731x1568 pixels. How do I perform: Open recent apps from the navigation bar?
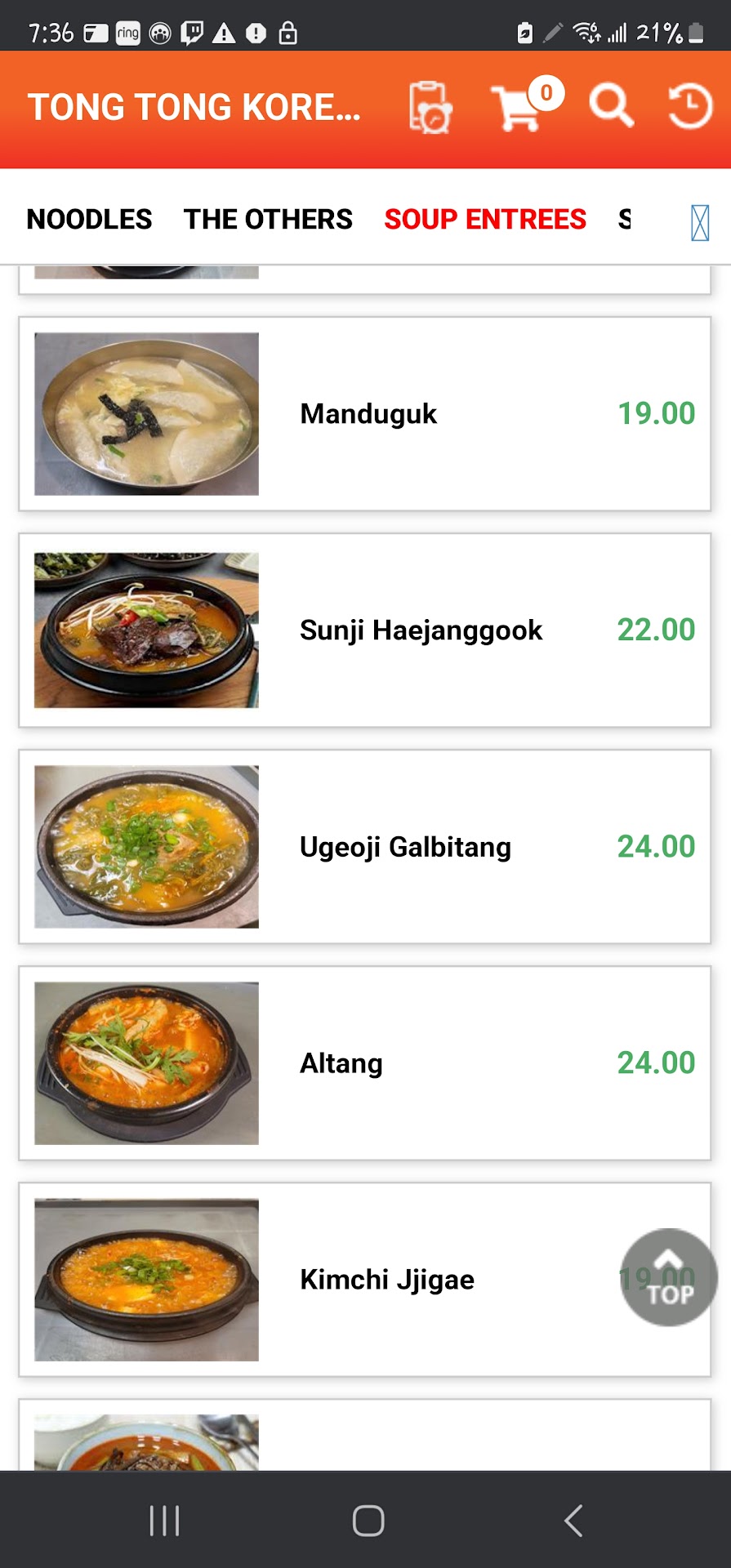(x=164, y=1521)
